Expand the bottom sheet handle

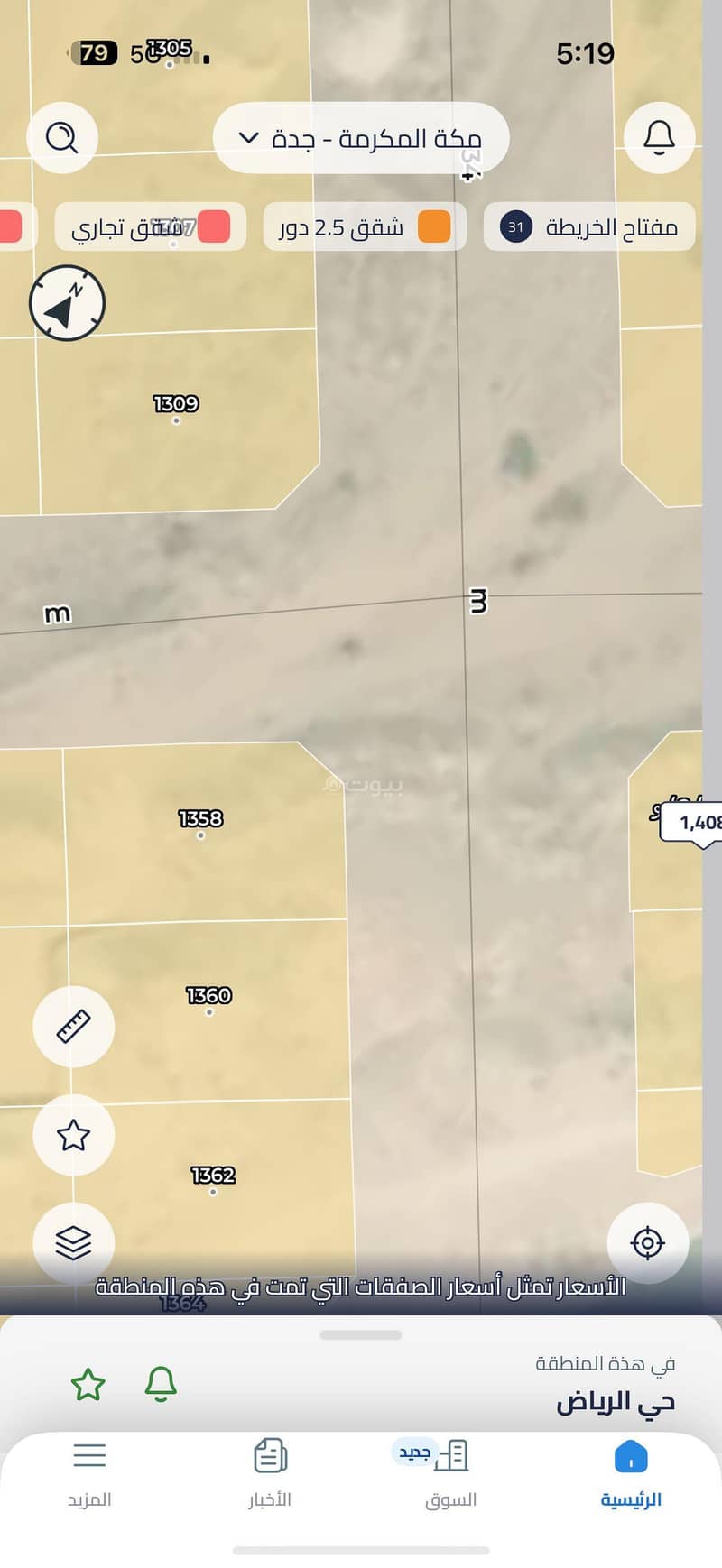click(x=361, y=1334)
